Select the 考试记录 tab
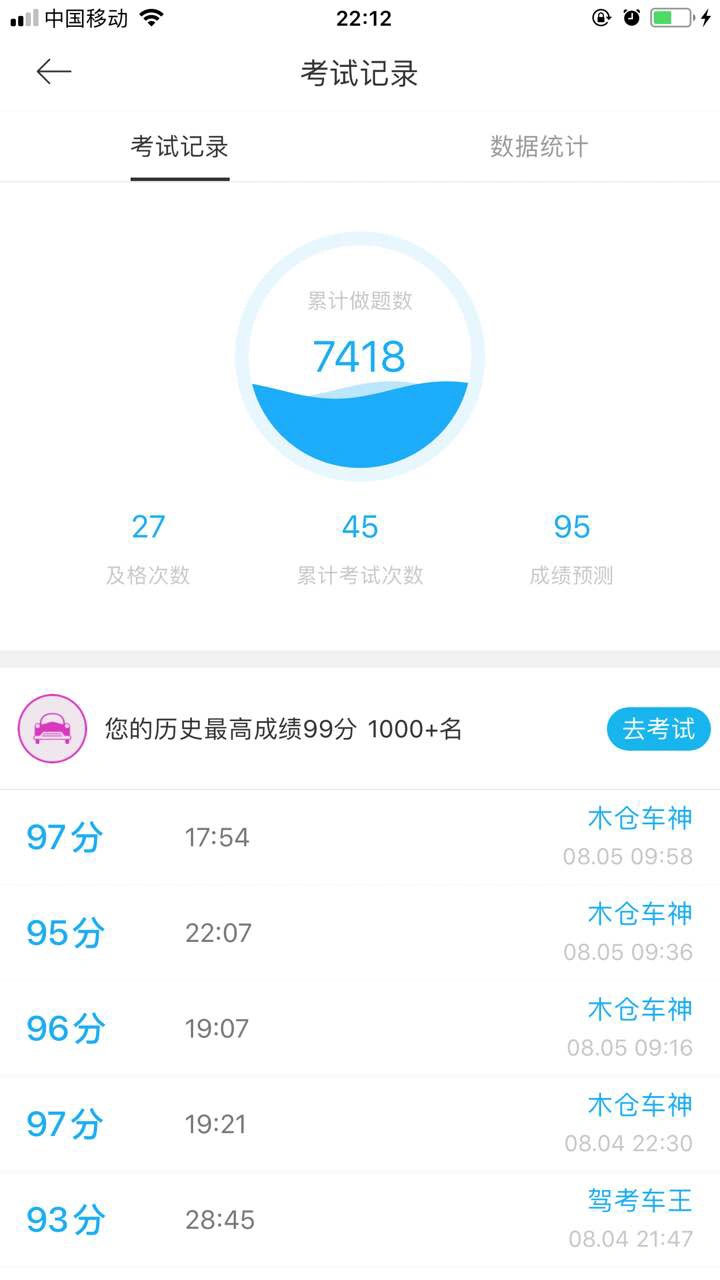The height and width of the screenshot is (1280, 720). (180, 147)
